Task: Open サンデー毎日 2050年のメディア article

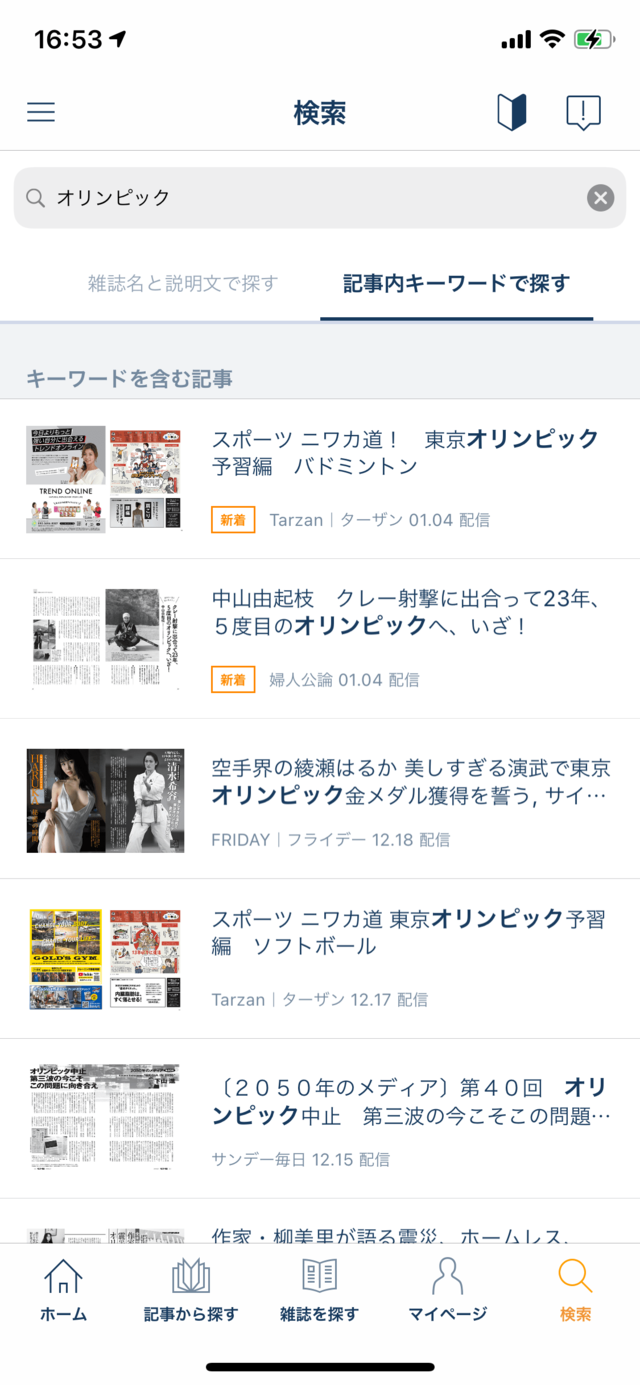Action: pyautogui.click(x=320, y=1119)
